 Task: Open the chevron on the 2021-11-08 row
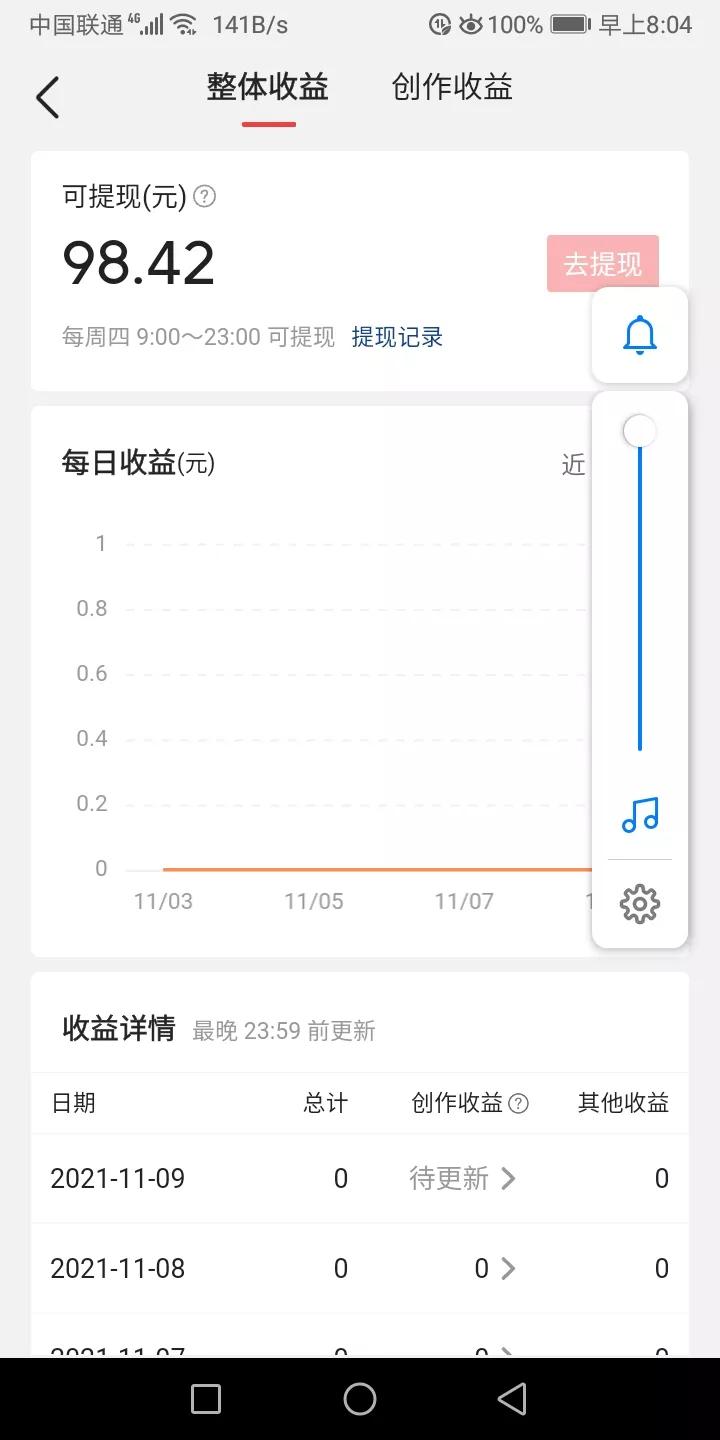509,1268
